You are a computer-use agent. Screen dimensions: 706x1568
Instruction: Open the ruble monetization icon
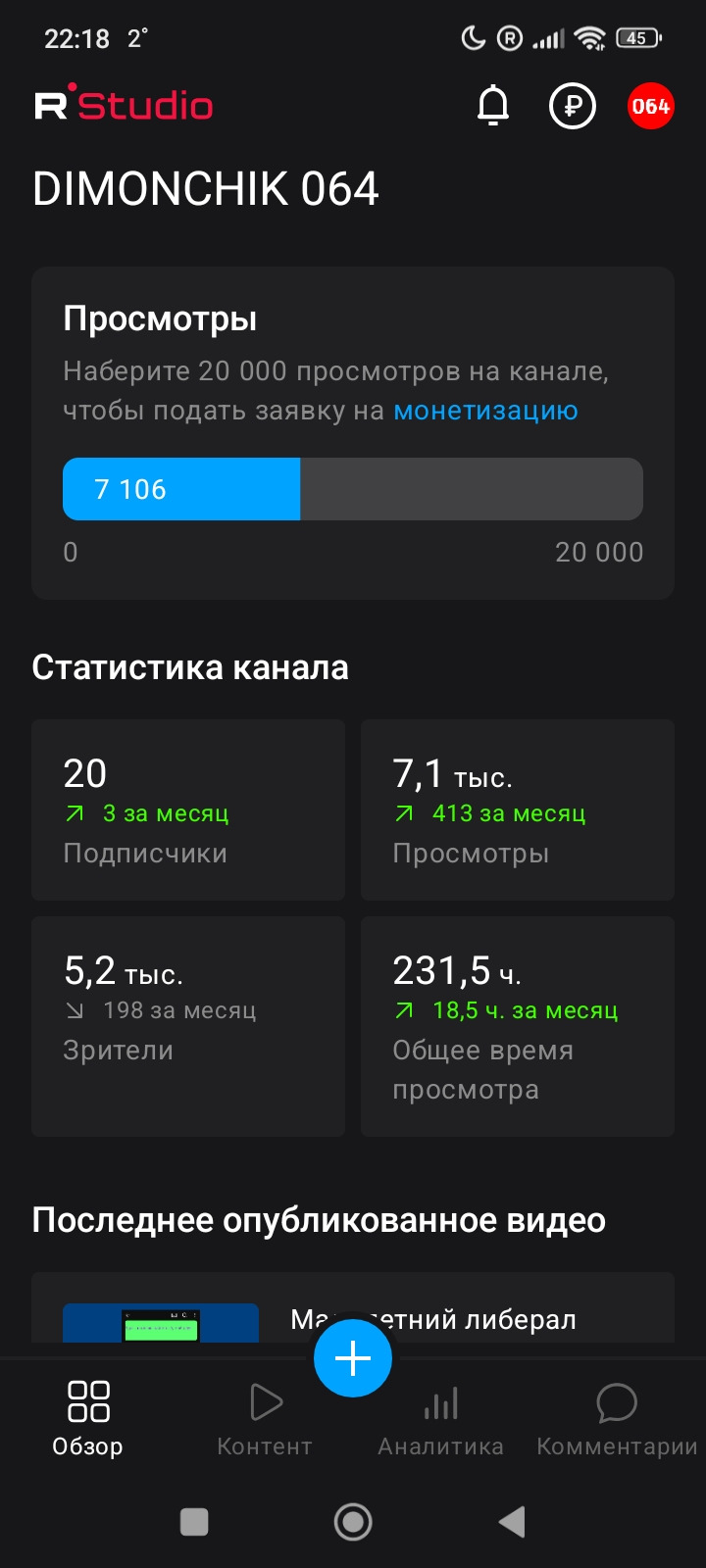573,106
